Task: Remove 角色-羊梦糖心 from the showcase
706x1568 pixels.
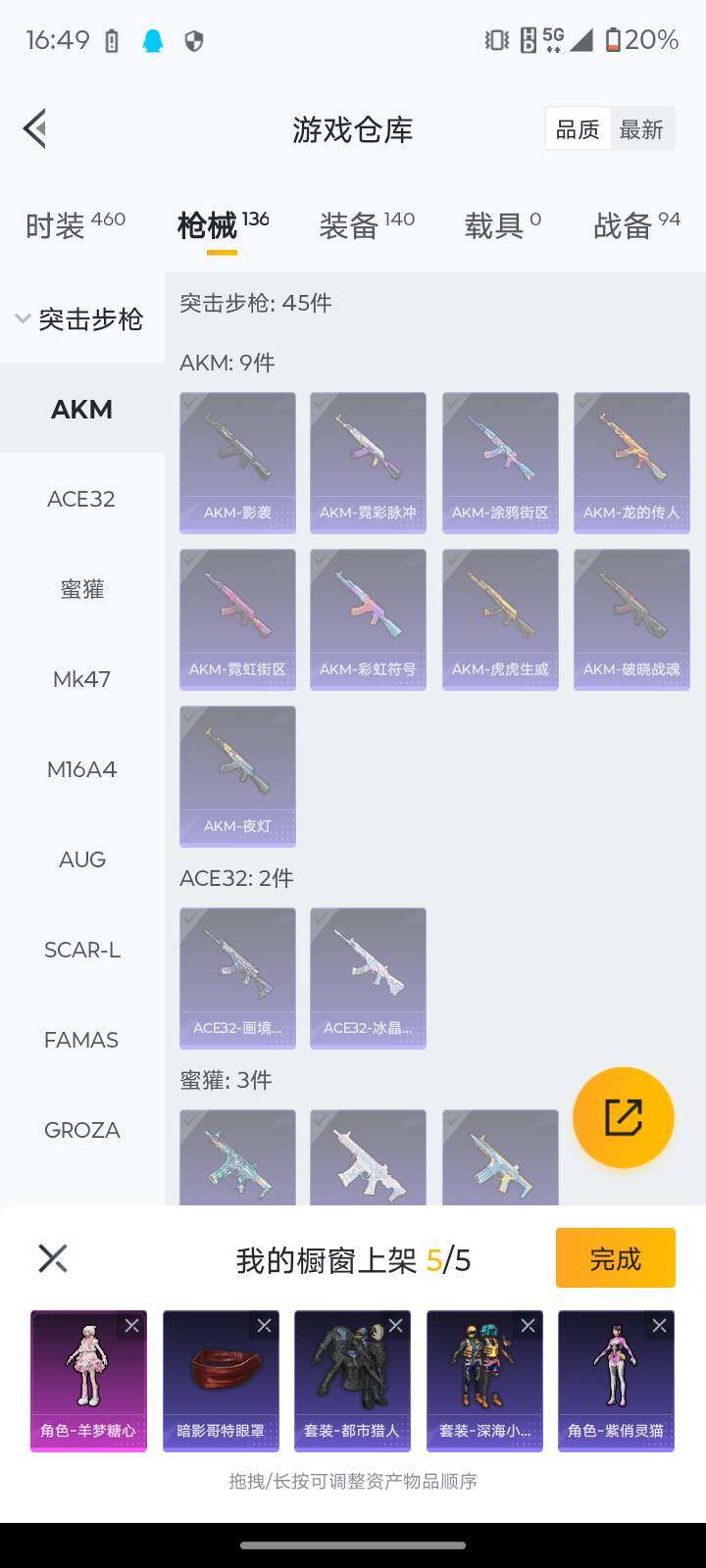Action: pyautogui.click(x=131, y=1326)
